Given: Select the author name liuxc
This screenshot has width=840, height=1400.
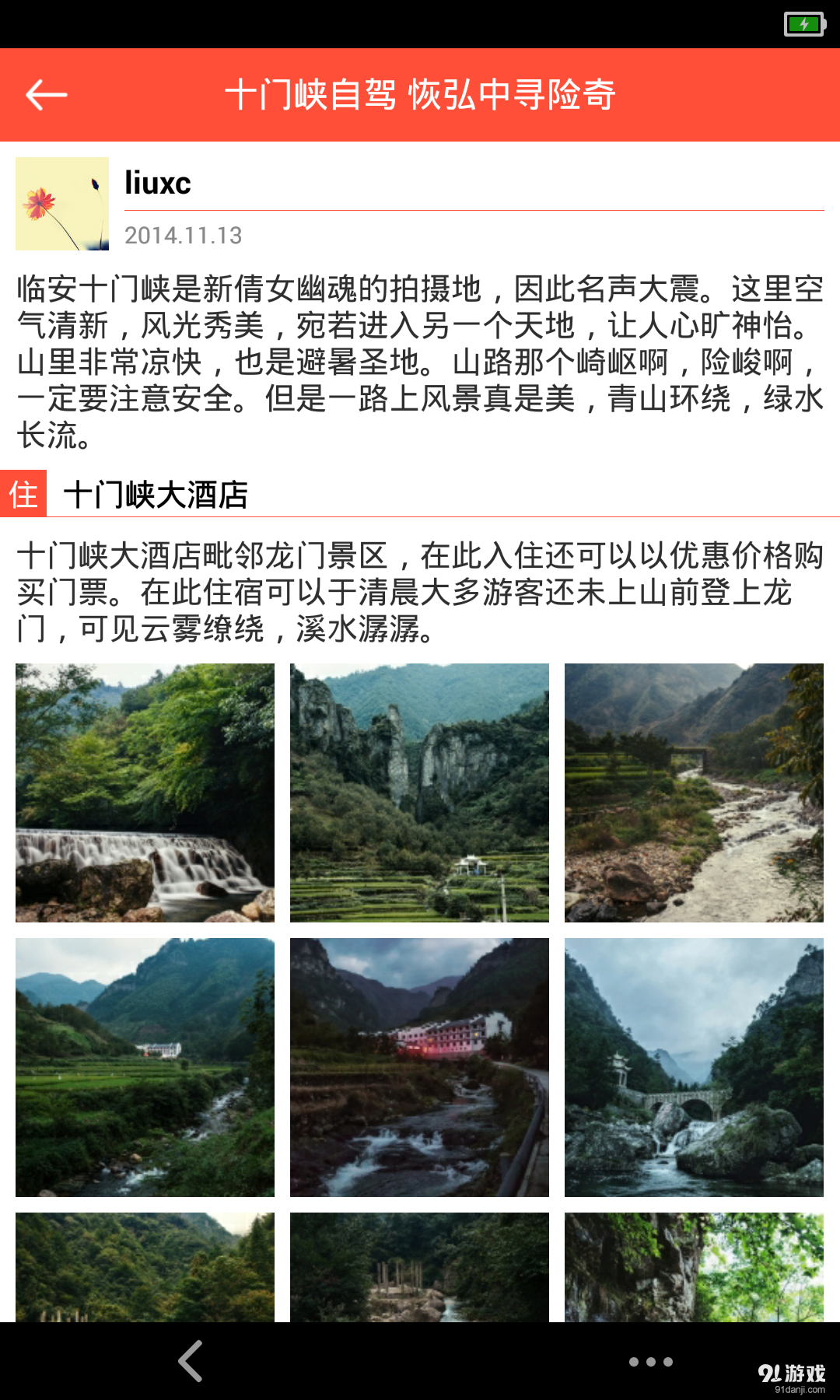Looking at the screenshot, I should click(x=156, y=183).
